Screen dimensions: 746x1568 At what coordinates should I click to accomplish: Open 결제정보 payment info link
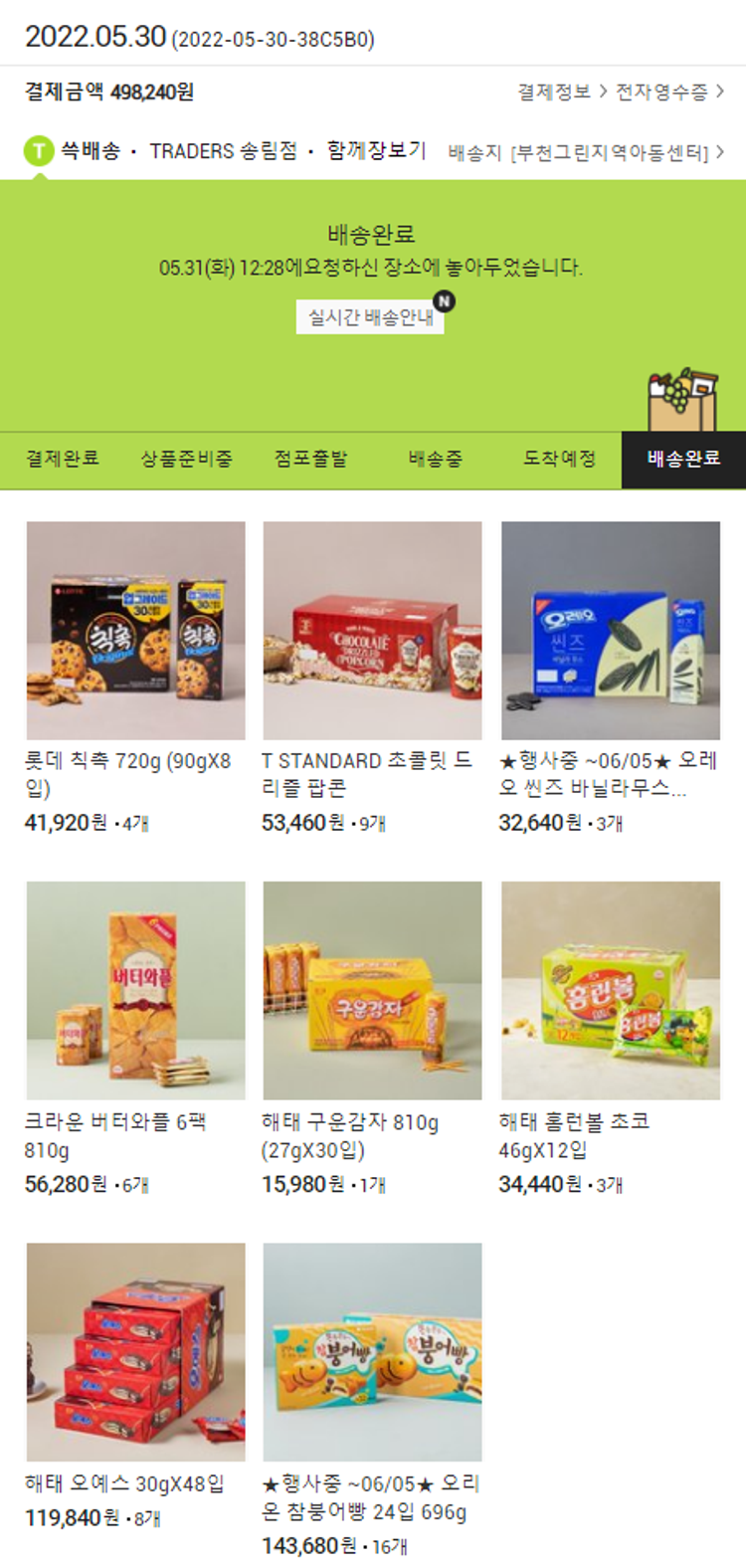(x=561, y=93)
